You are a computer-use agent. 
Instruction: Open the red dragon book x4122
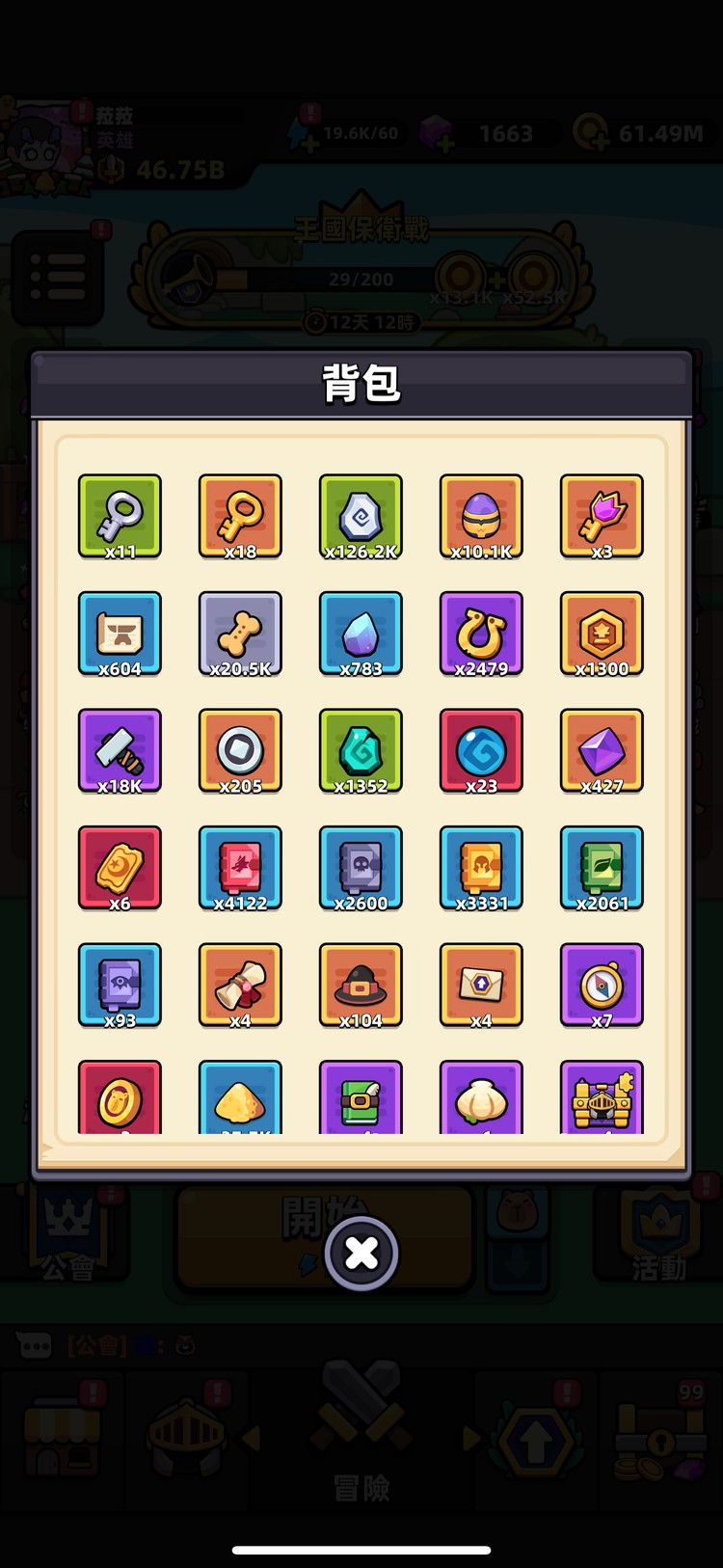pos(240,867)
